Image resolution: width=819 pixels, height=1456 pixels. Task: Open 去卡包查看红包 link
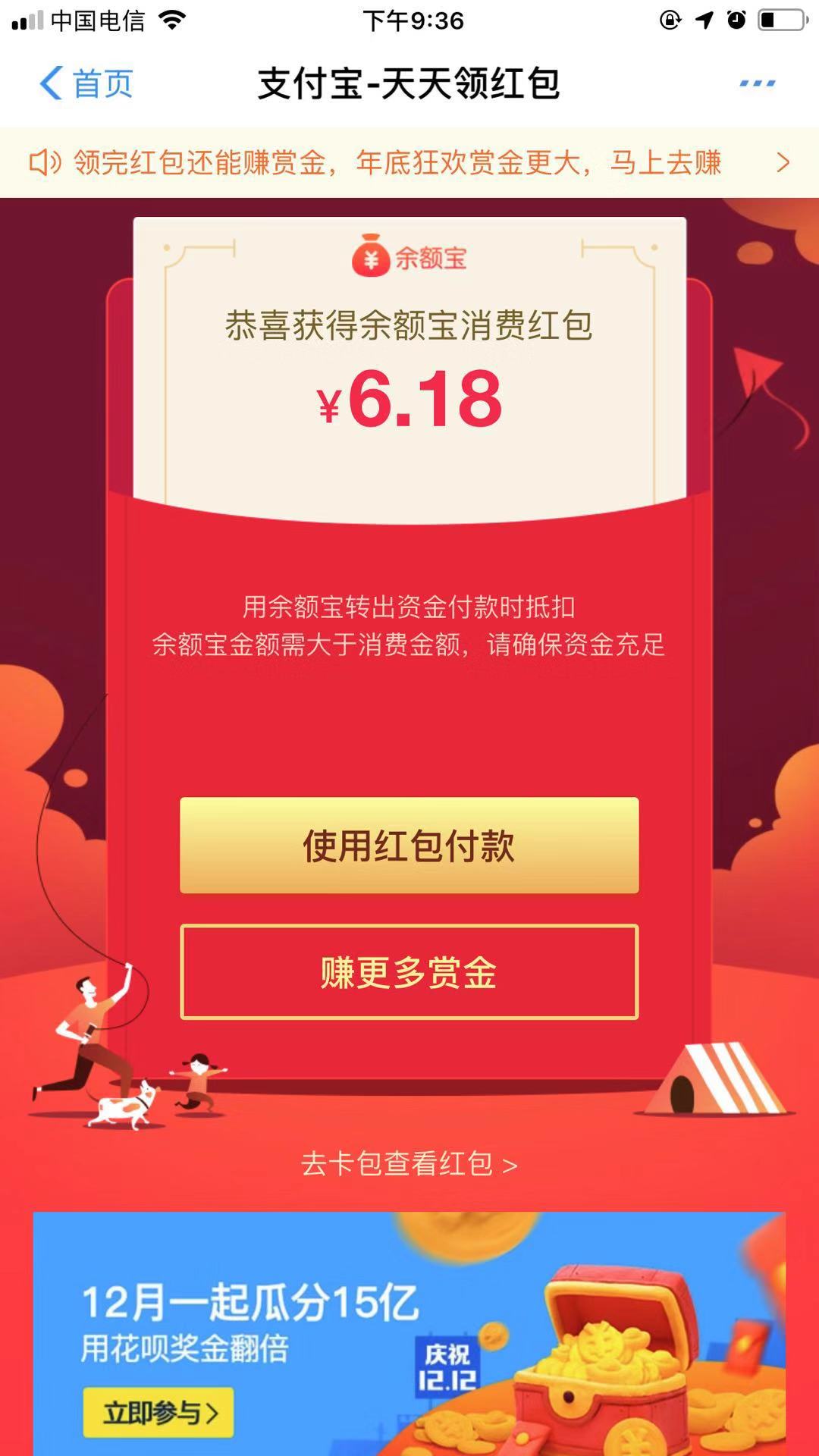click(409, 1163)
